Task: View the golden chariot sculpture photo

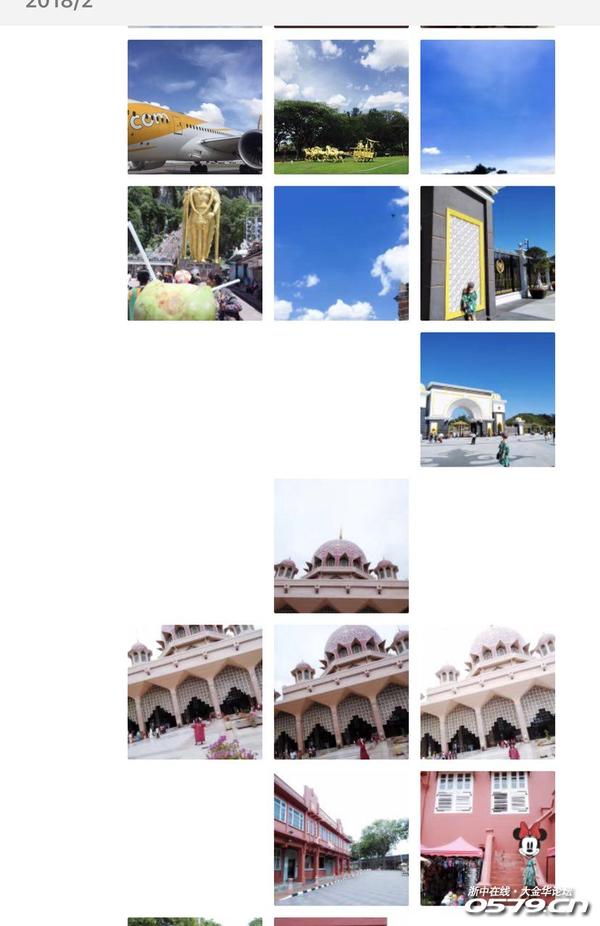Action: (341, 107)
